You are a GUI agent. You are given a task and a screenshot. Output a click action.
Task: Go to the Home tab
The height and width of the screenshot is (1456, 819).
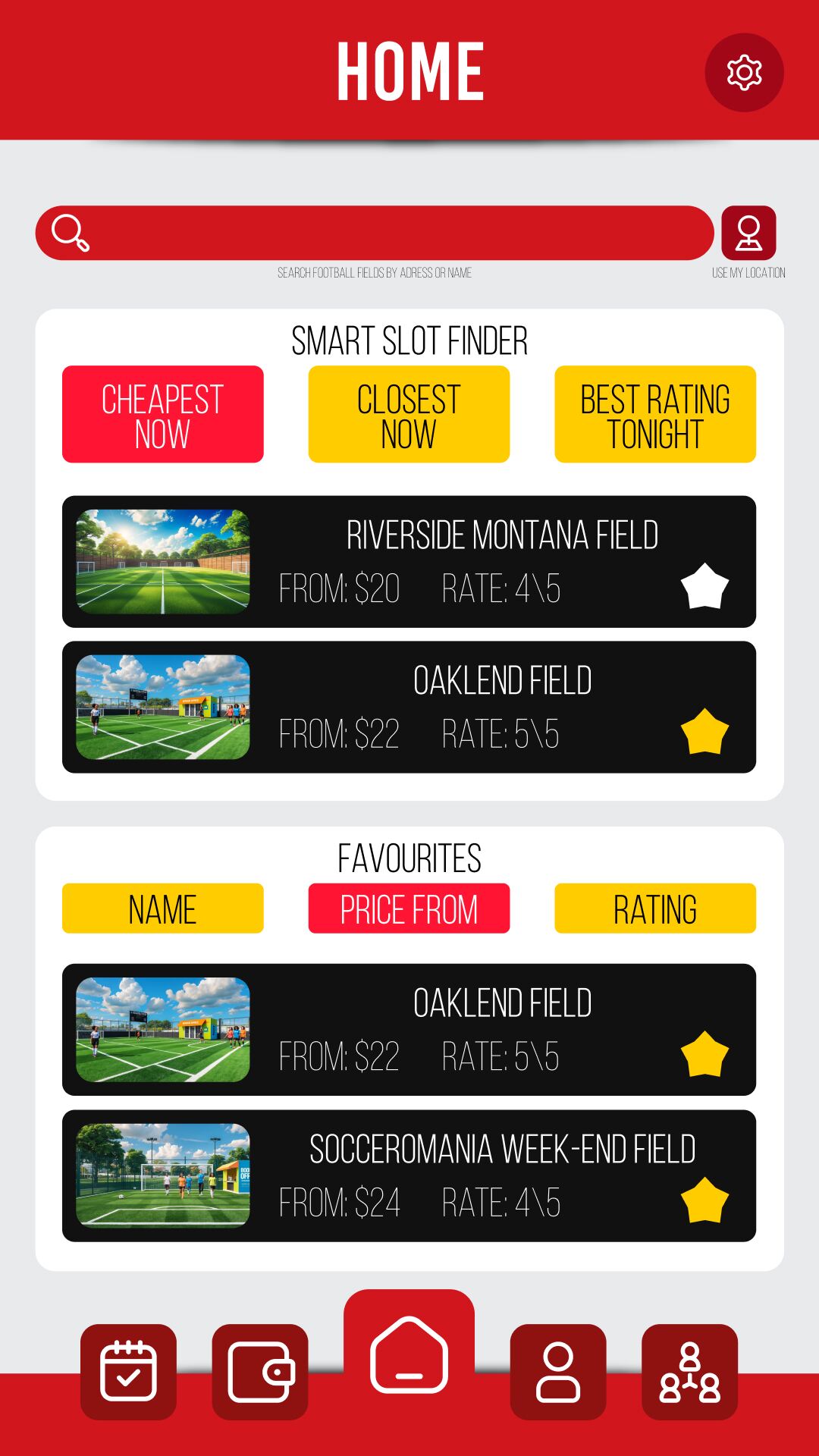[409, 1354]
